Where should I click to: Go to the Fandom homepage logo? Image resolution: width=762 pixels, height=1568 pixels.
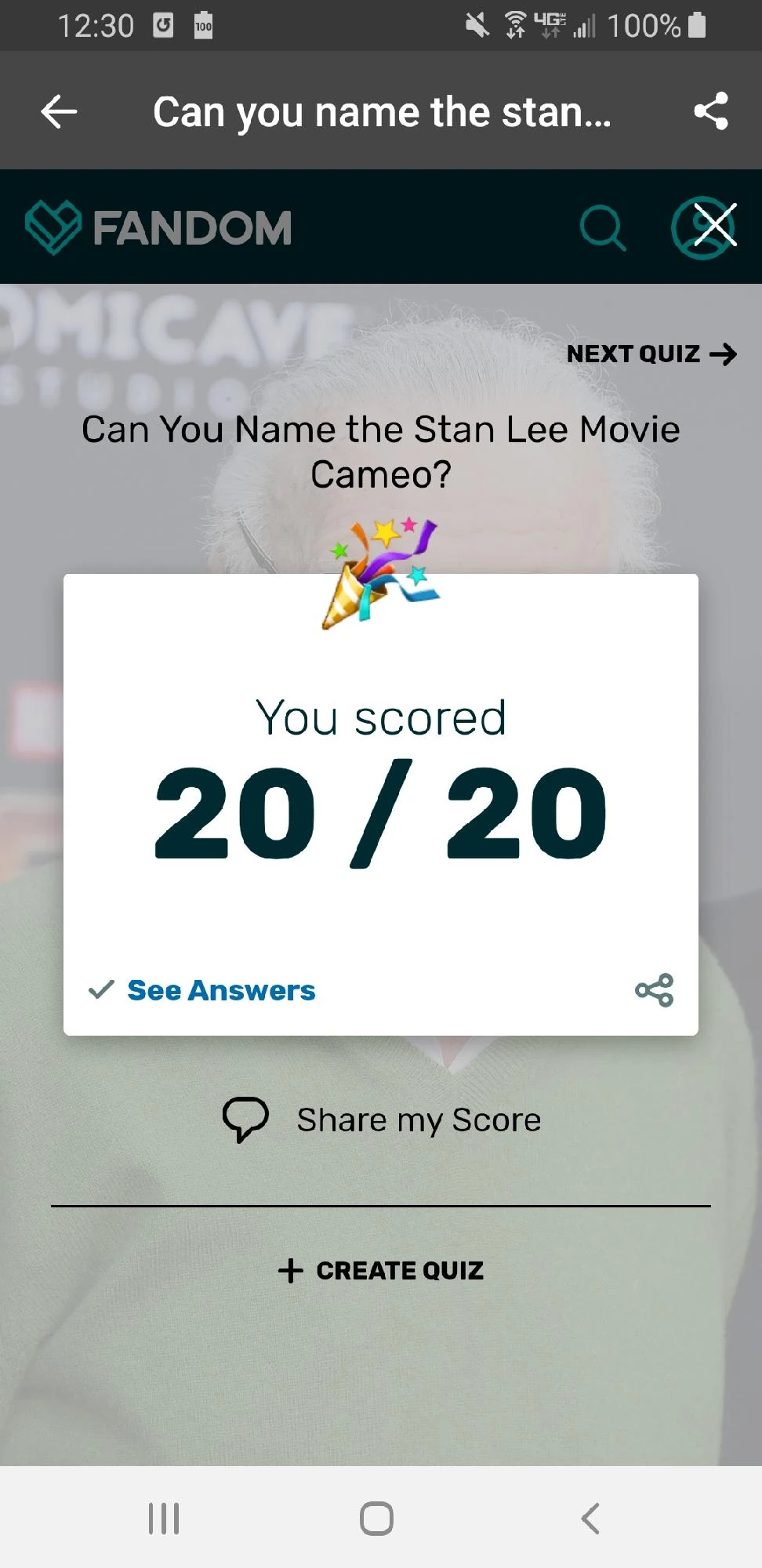(158, 227)
